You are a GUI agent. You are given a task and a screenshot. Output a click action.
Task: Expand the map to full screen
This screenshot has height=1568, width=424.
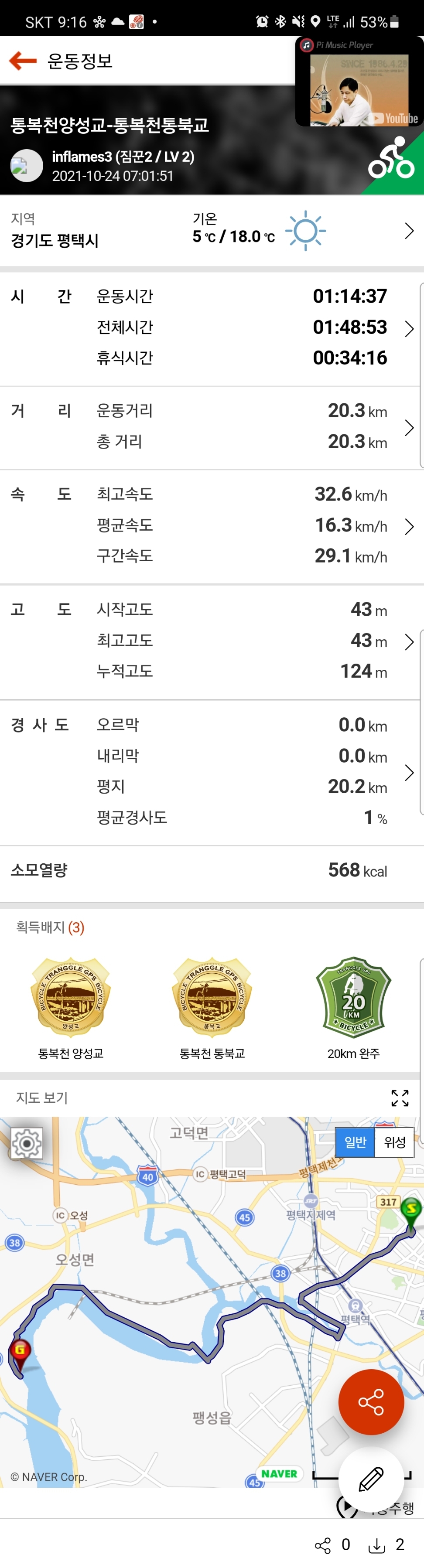click(x=400, y=1098)
